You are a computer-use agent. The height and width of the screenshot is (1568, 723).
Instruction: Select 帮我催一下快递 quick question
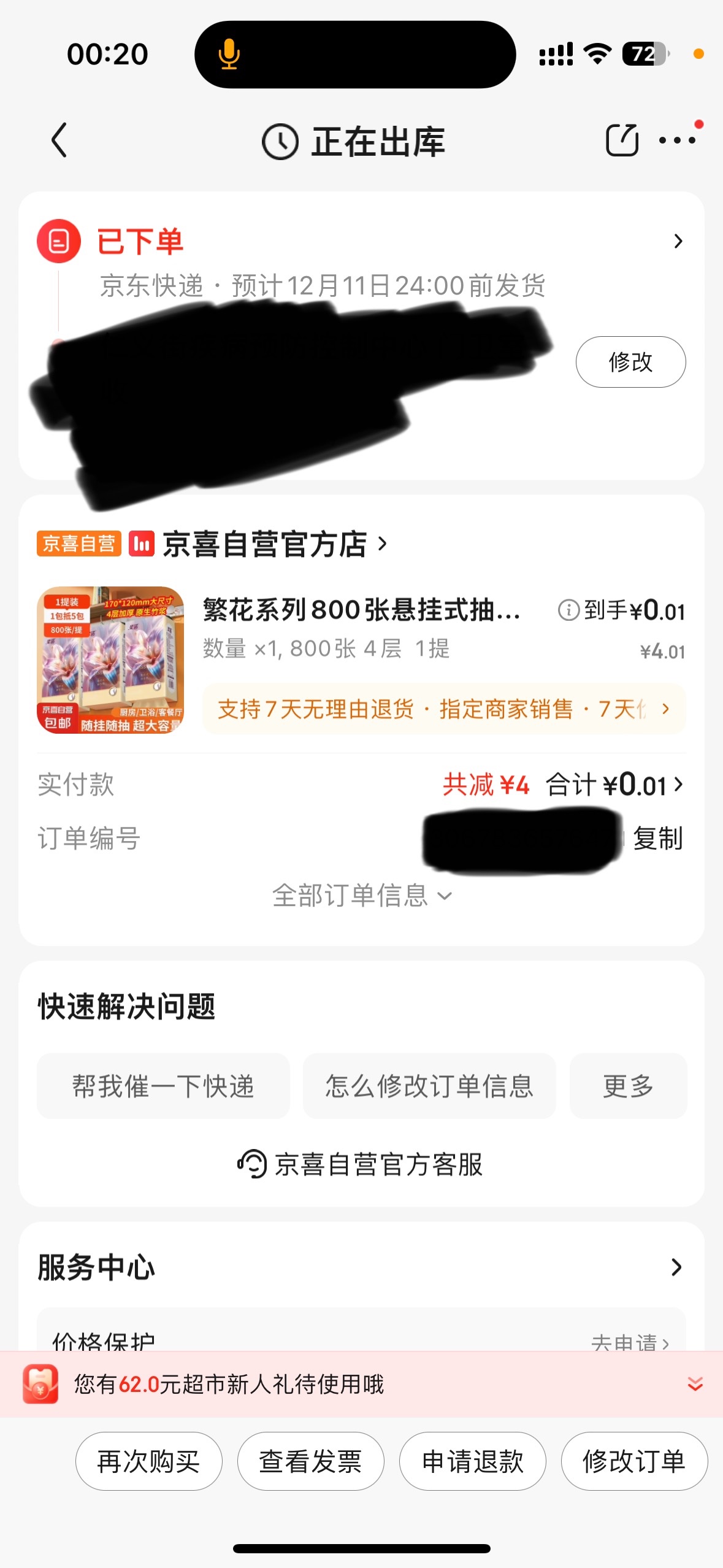click(163, 1086)
